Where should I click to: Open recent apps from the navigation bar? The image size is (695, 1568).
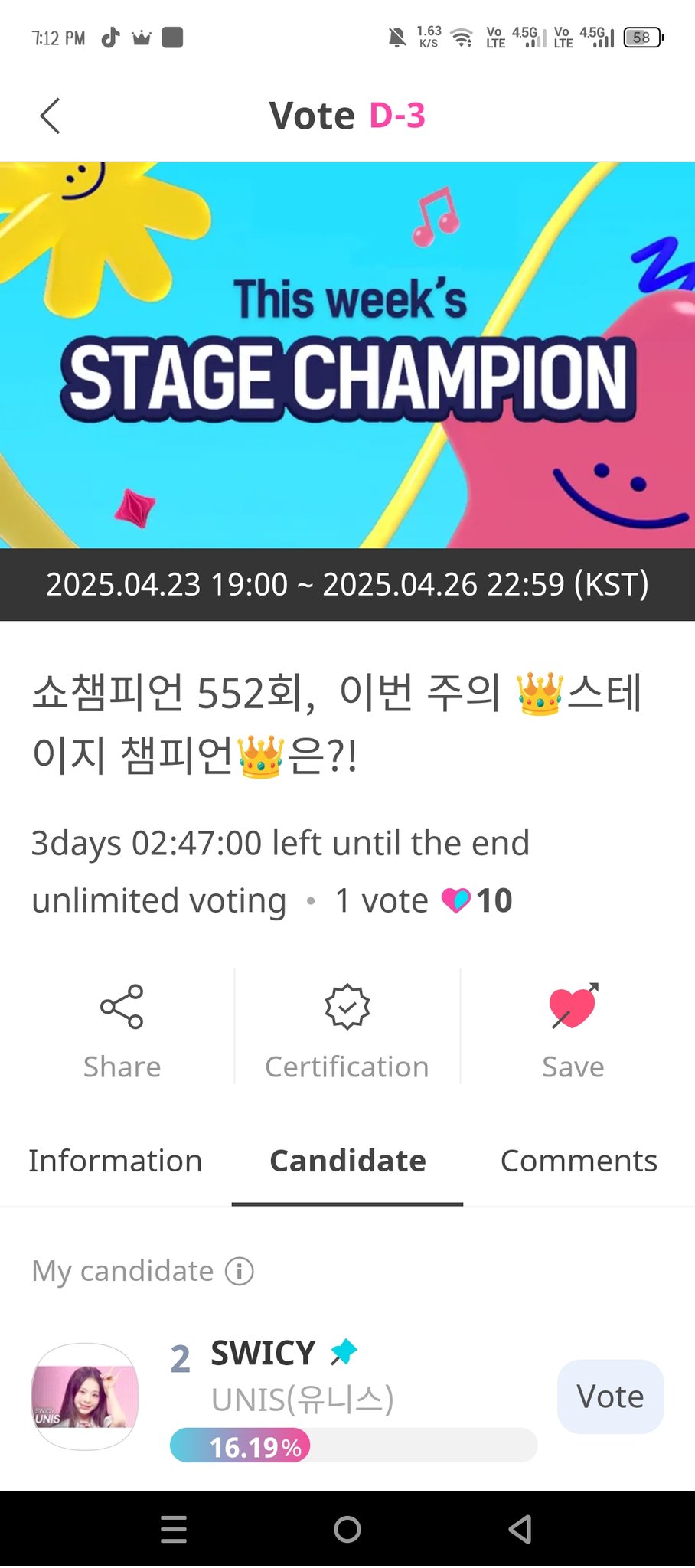174,1530
